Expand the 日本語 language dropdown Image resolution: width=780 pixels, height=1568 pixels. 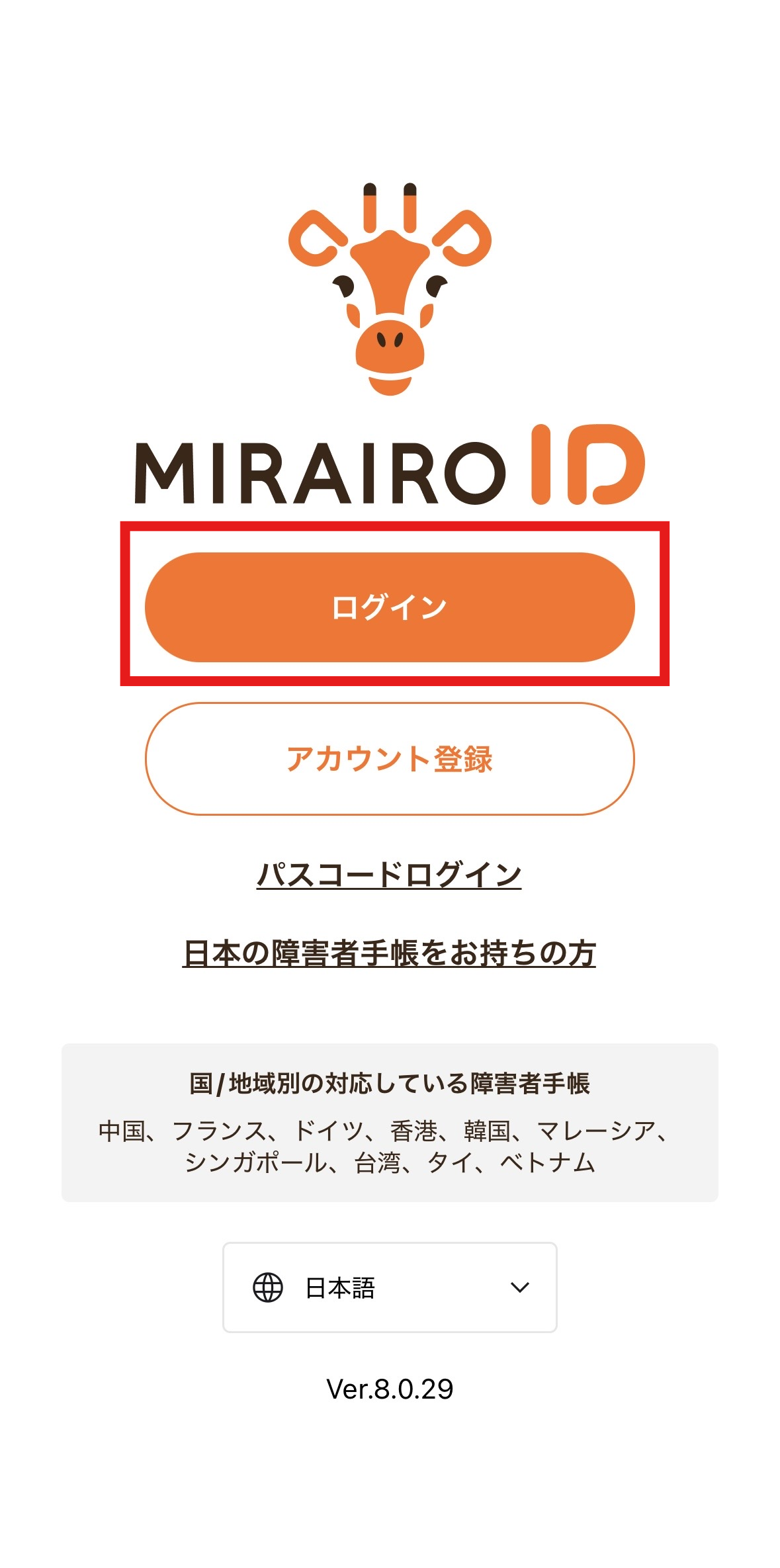(390, 1287)
